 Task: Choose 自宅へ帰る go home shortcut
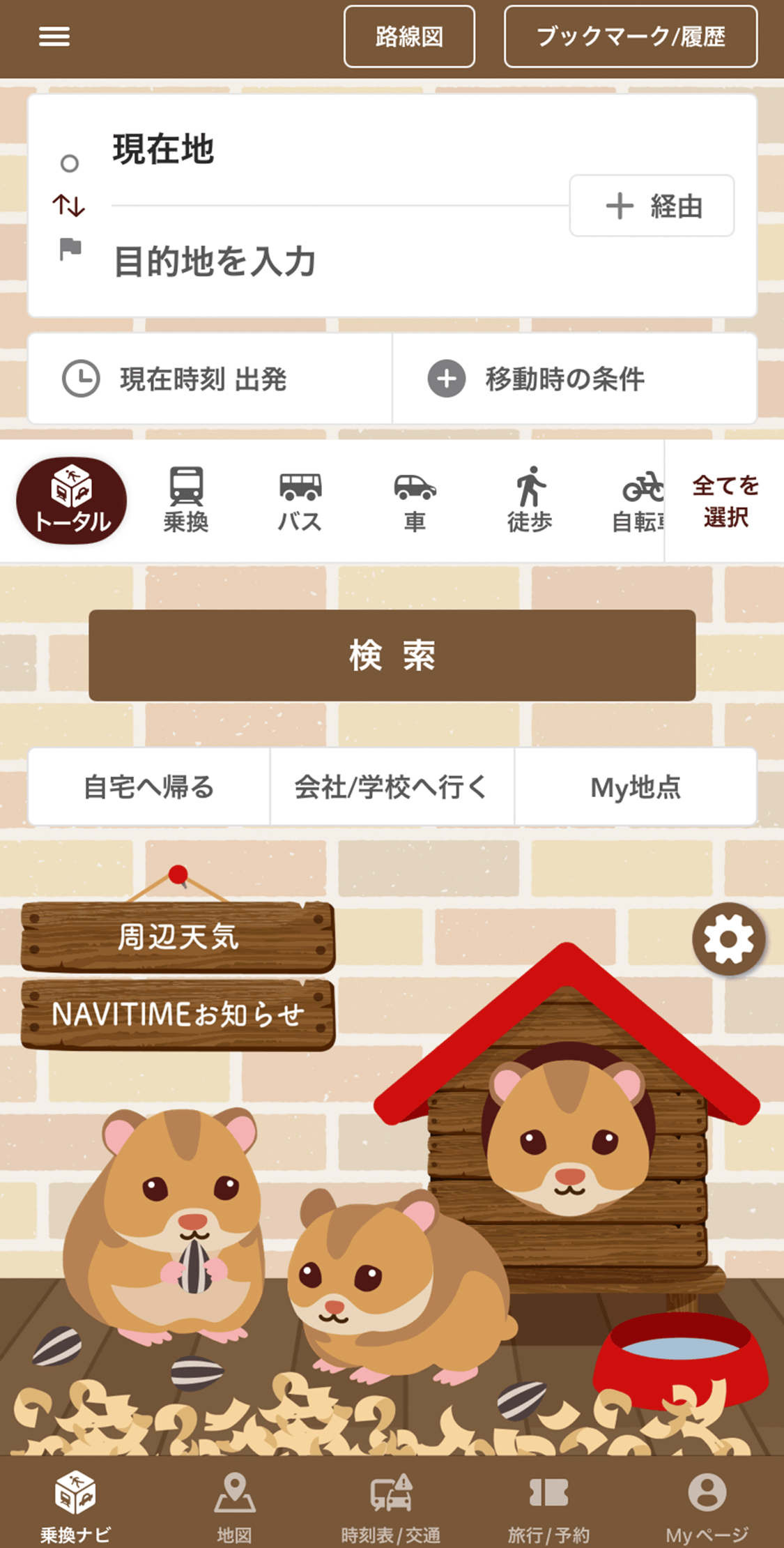(x=149, y=787)
